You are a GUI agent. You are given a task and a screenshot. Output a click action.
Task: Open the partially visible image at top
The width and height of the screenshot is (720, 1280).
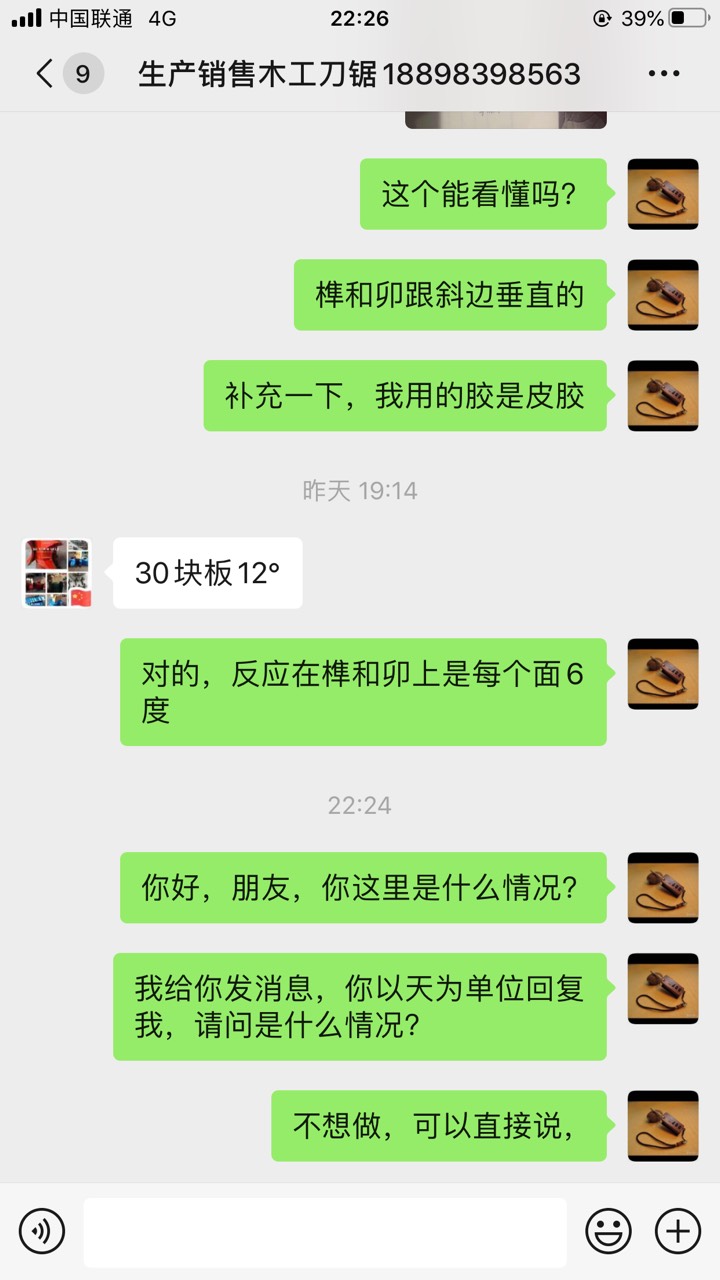[x=505, y=120]
